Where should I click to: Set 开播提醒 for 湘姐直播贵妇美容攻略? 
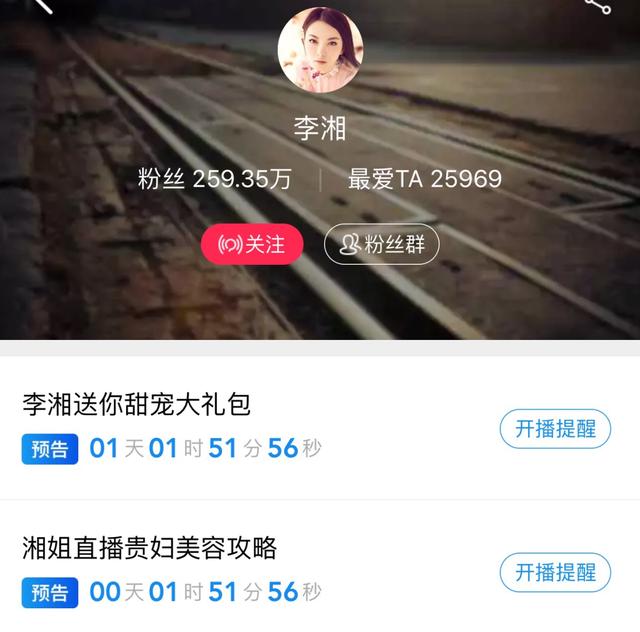click(x=555, y=572)
